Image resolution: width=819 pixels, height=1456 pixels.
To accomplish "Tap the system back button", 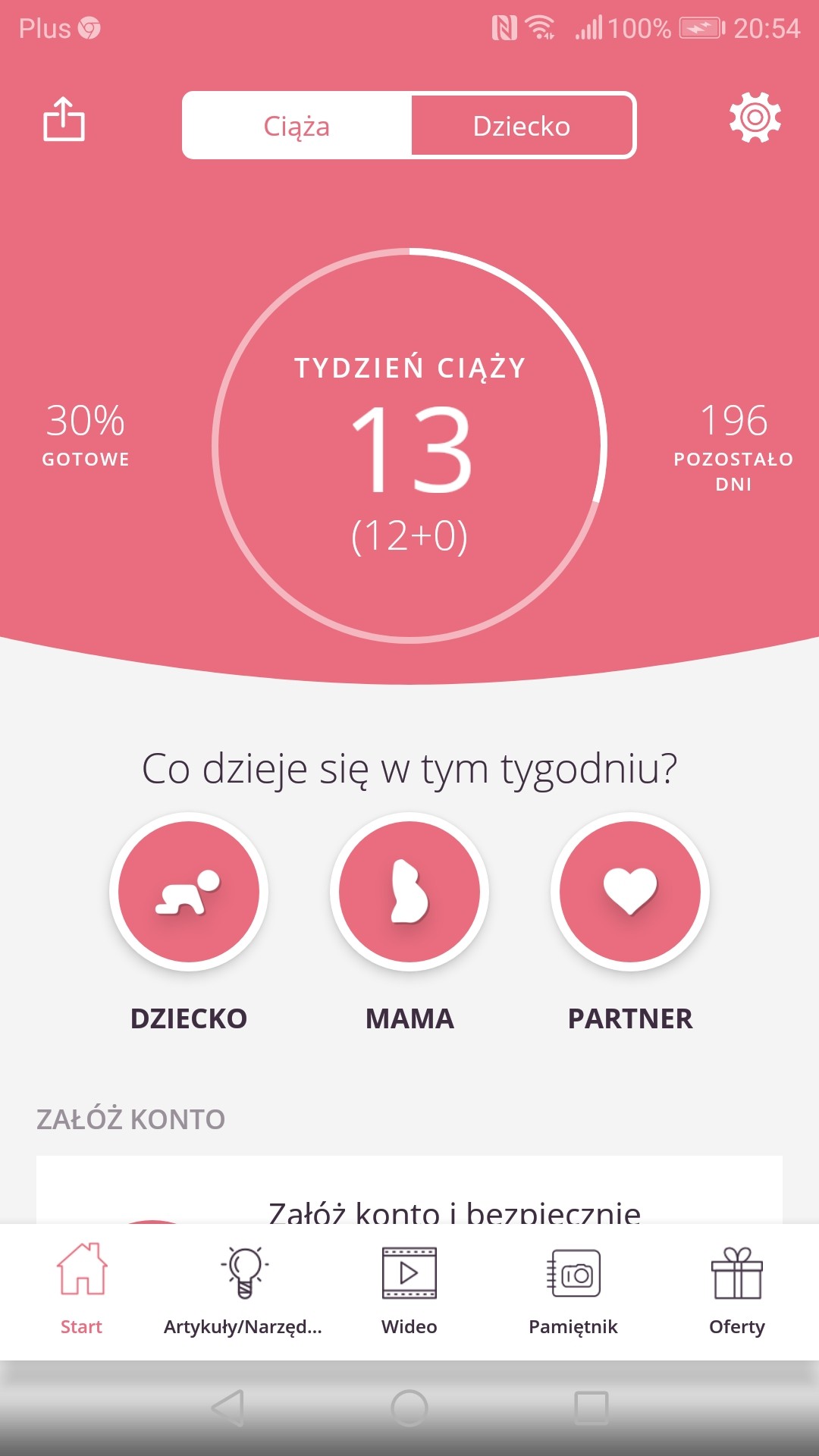I will [227, 1408].
